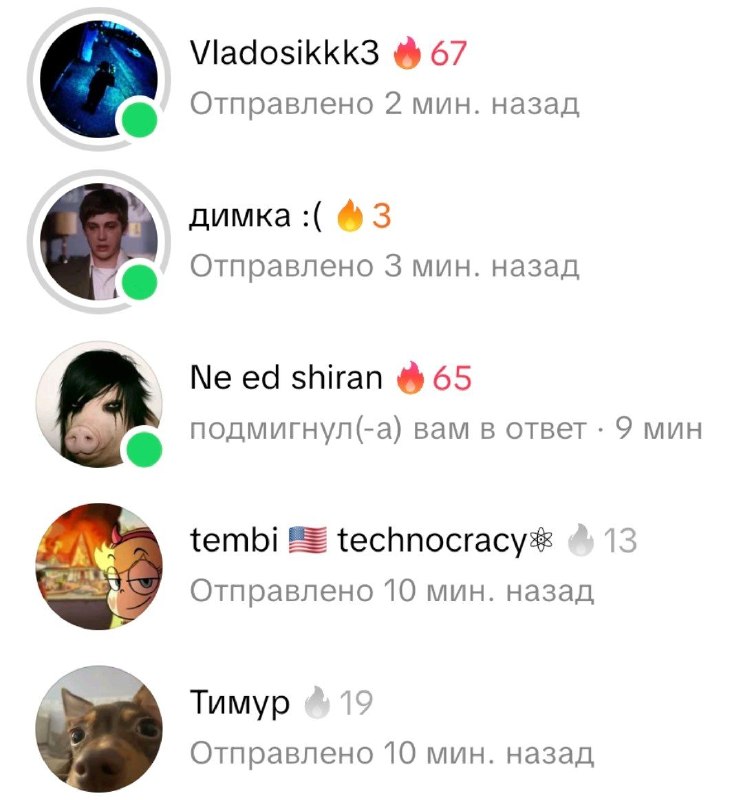
Task: Open the chat with Тимур
Action: (372, 729)
